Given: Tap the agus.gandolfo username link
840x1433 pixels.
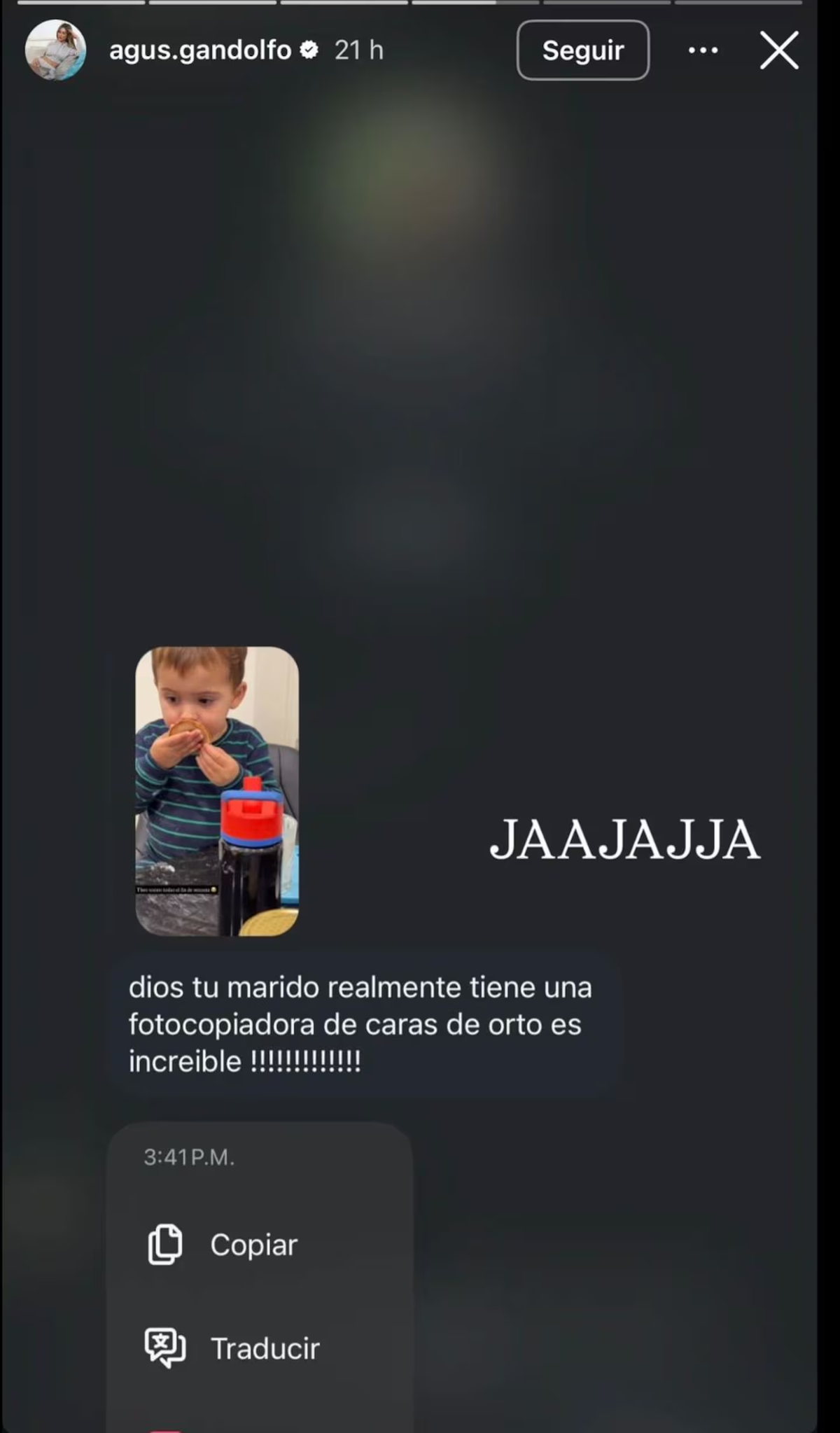Looking at the screenshot, I should tap(200, 50).
